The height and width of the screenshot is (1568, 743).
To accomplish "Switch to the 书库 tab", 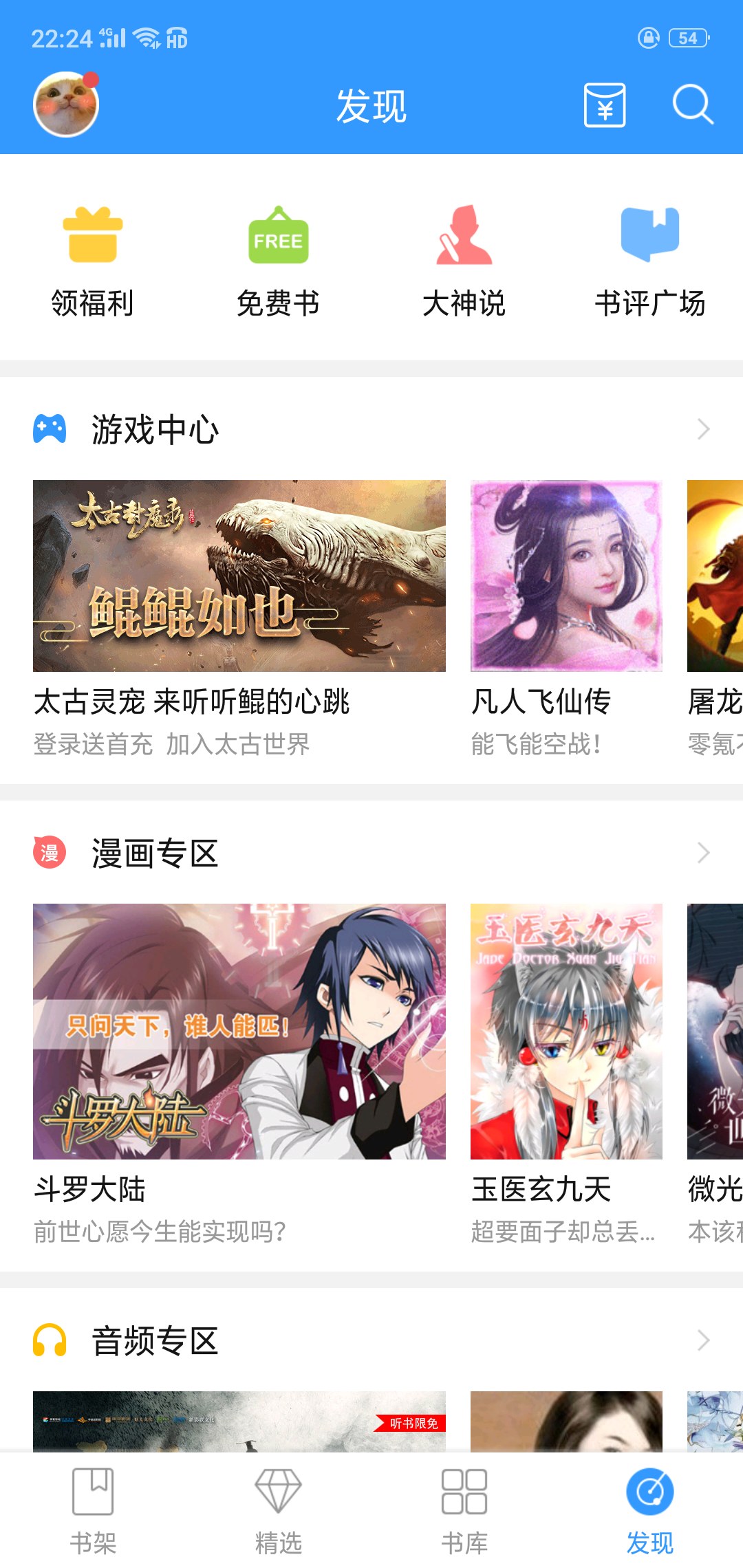I will [x=464, y=1510].
